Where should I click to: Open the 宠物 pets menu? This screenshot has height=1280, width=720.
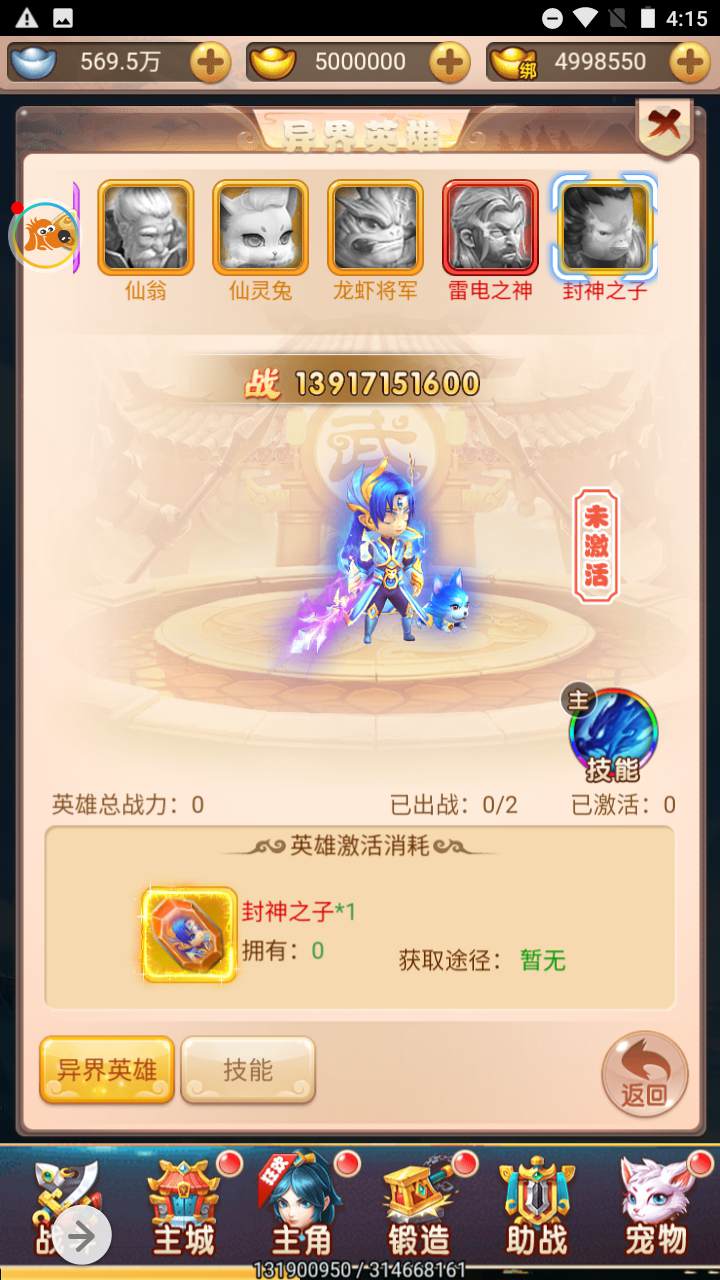click(x=655, y=1210)
